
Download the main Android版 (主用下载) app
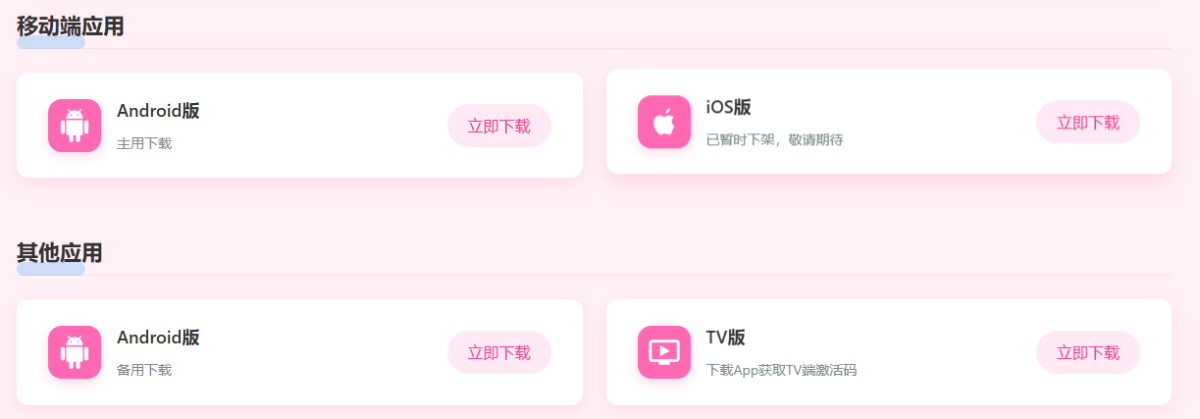pos(499,126)
